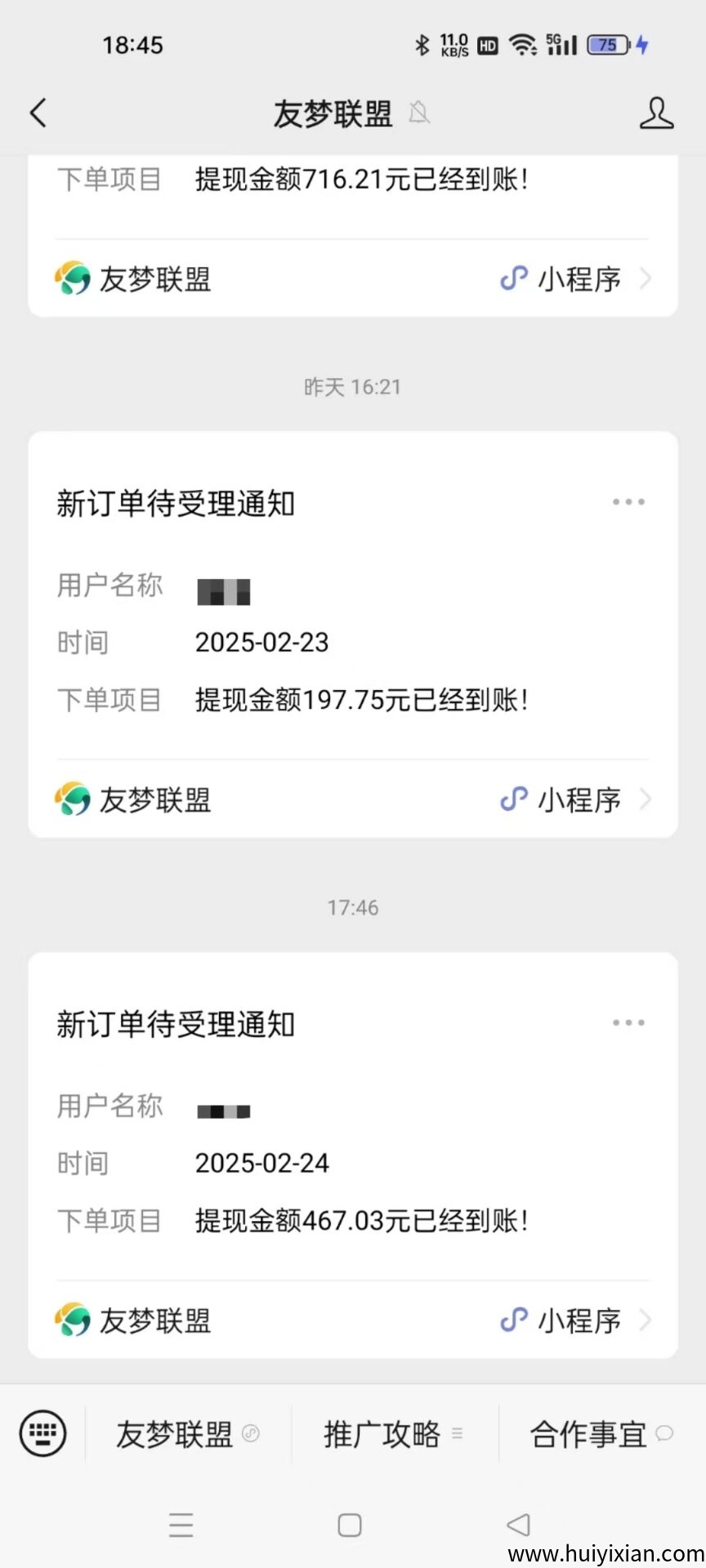Open more options on the 467.03元 notification
Image resolution: width=706 pixels, height=1568 pixels.
coord(628,1022)
